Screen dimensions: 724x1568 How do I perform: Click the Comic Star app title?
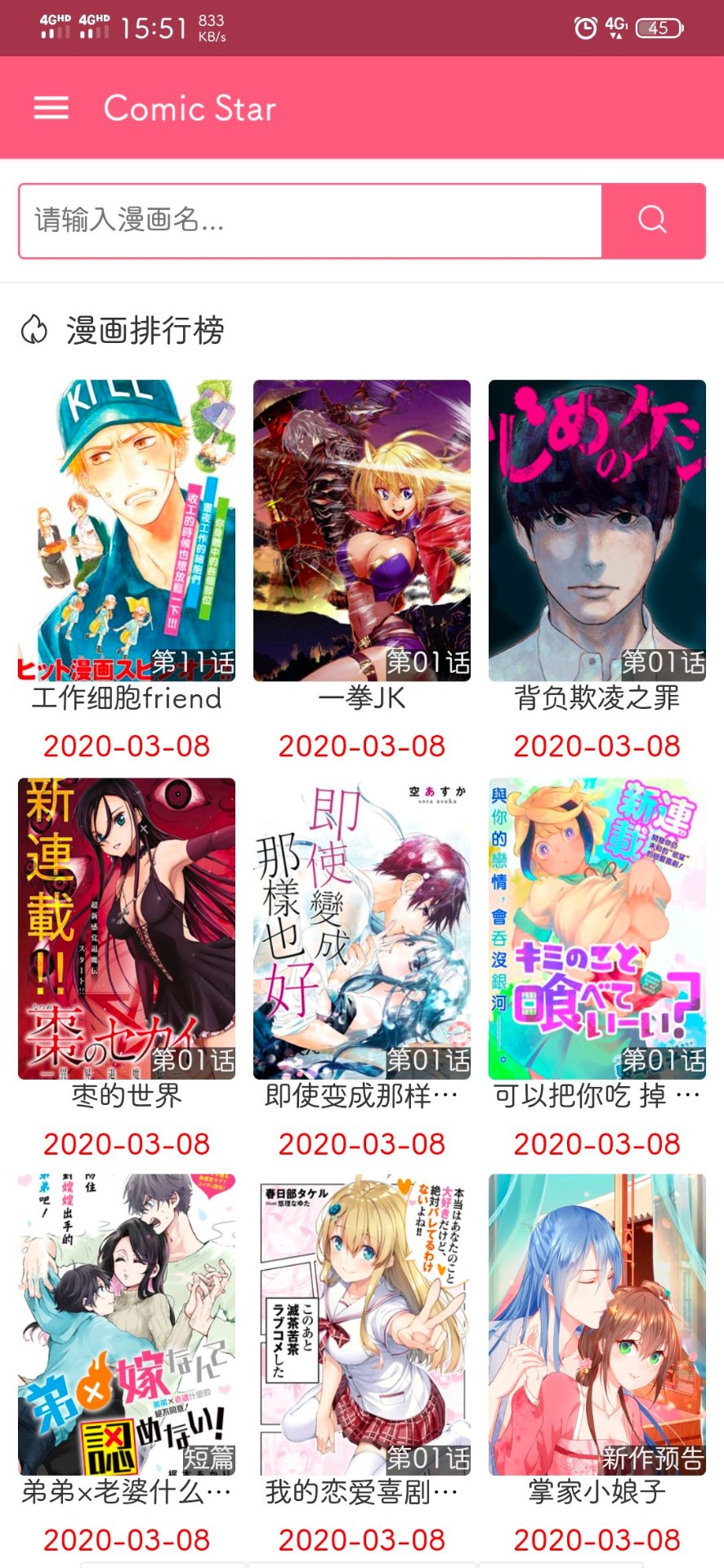pyautogui.click(x=190, y=107)
